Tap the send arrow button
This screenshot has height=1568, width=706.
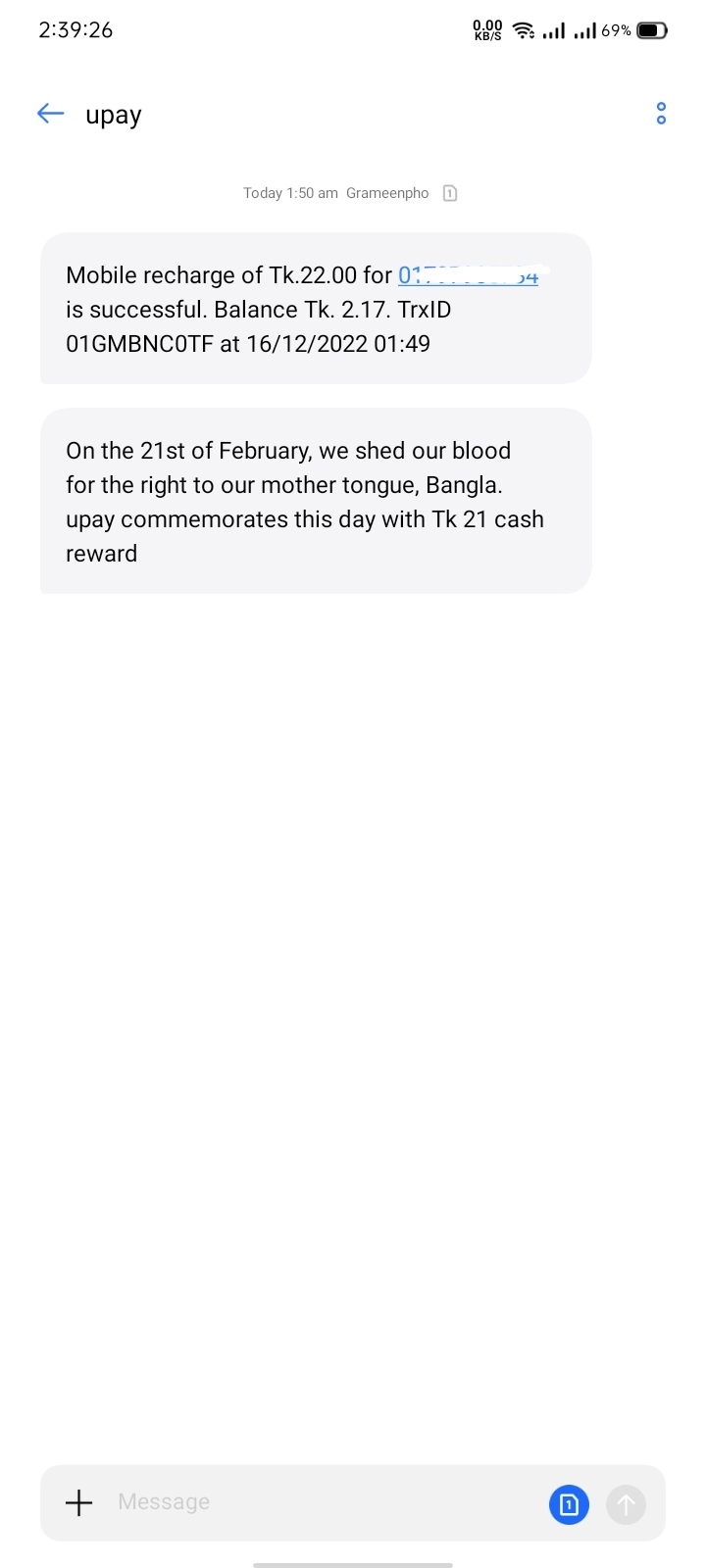click(626, 1503)
